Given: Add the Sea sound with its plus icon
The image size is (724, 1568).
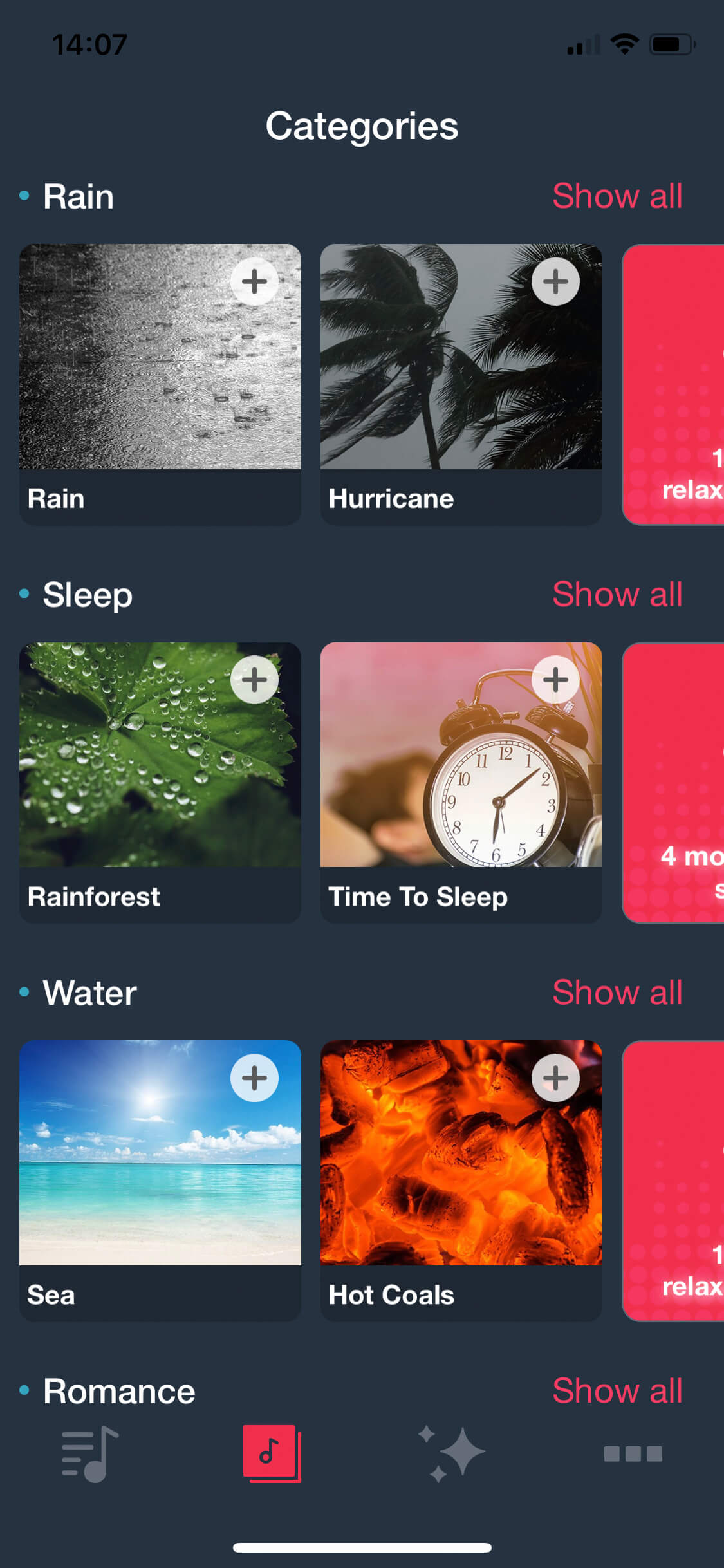Looking at the screenshot, I should tap(254, 1078).
